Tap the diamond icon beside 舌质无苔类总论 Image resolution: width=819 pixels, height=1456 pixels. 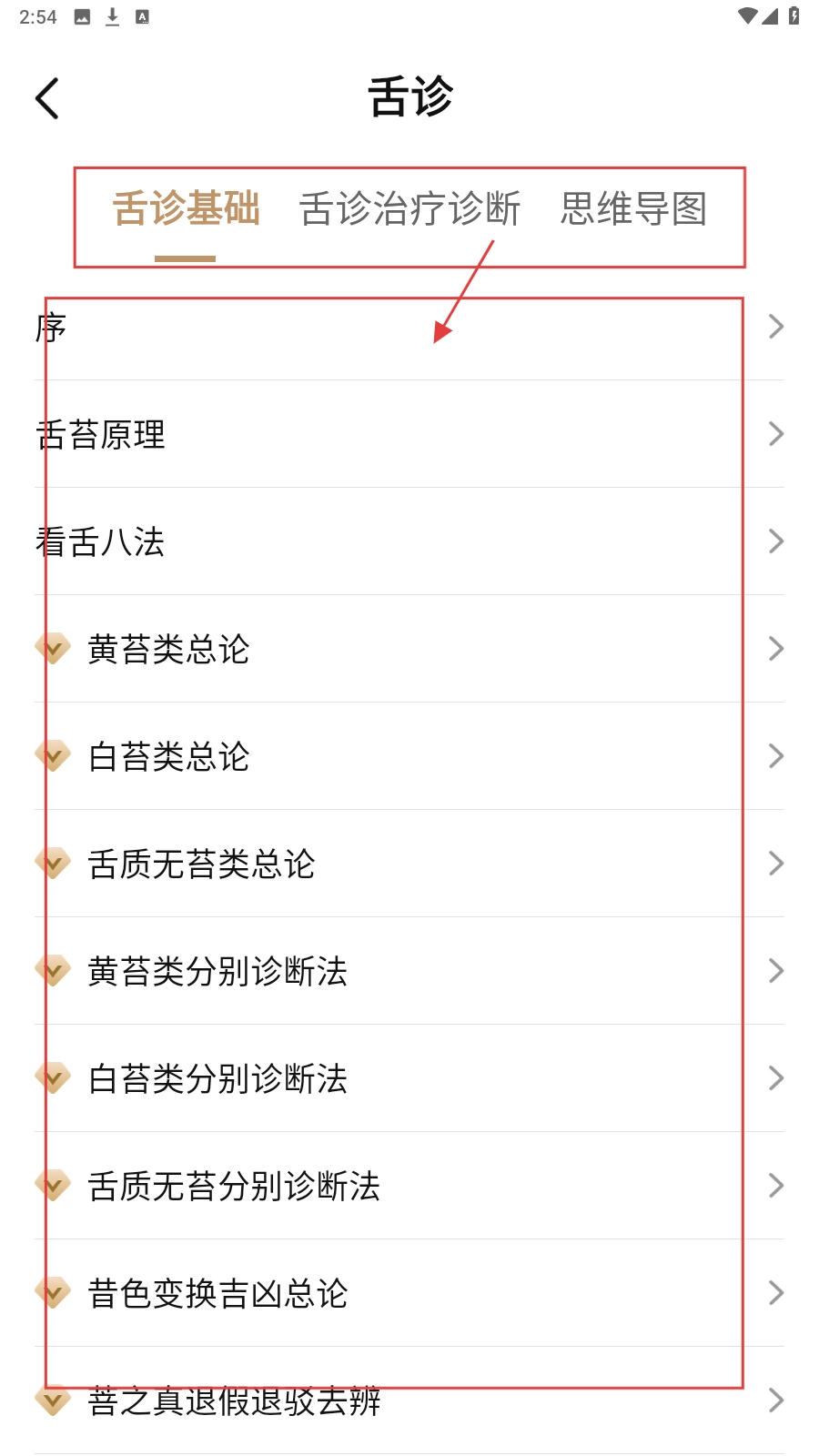click(54, 863)
